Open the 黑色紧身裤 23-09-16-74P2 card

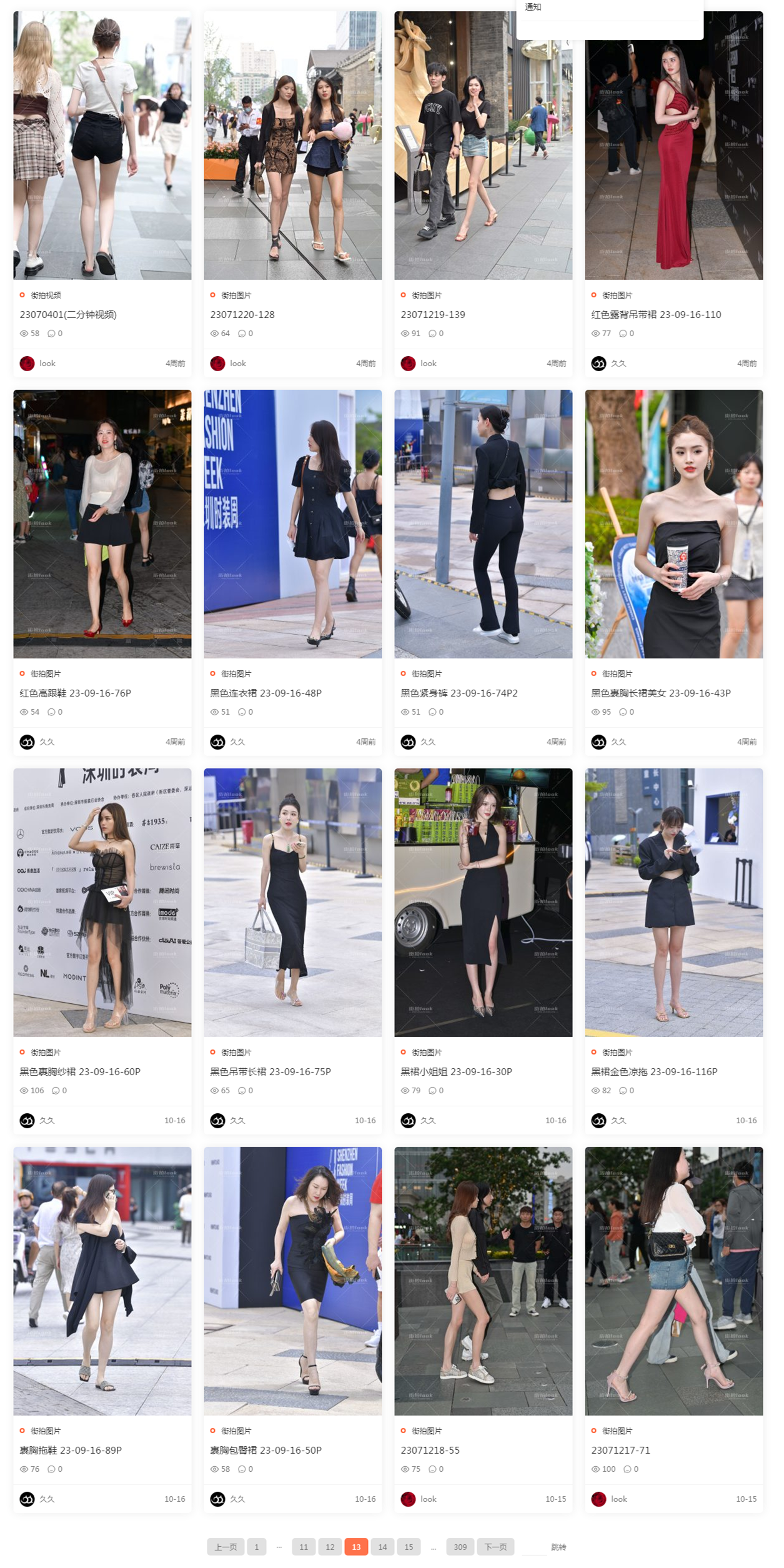coord(459,693)
